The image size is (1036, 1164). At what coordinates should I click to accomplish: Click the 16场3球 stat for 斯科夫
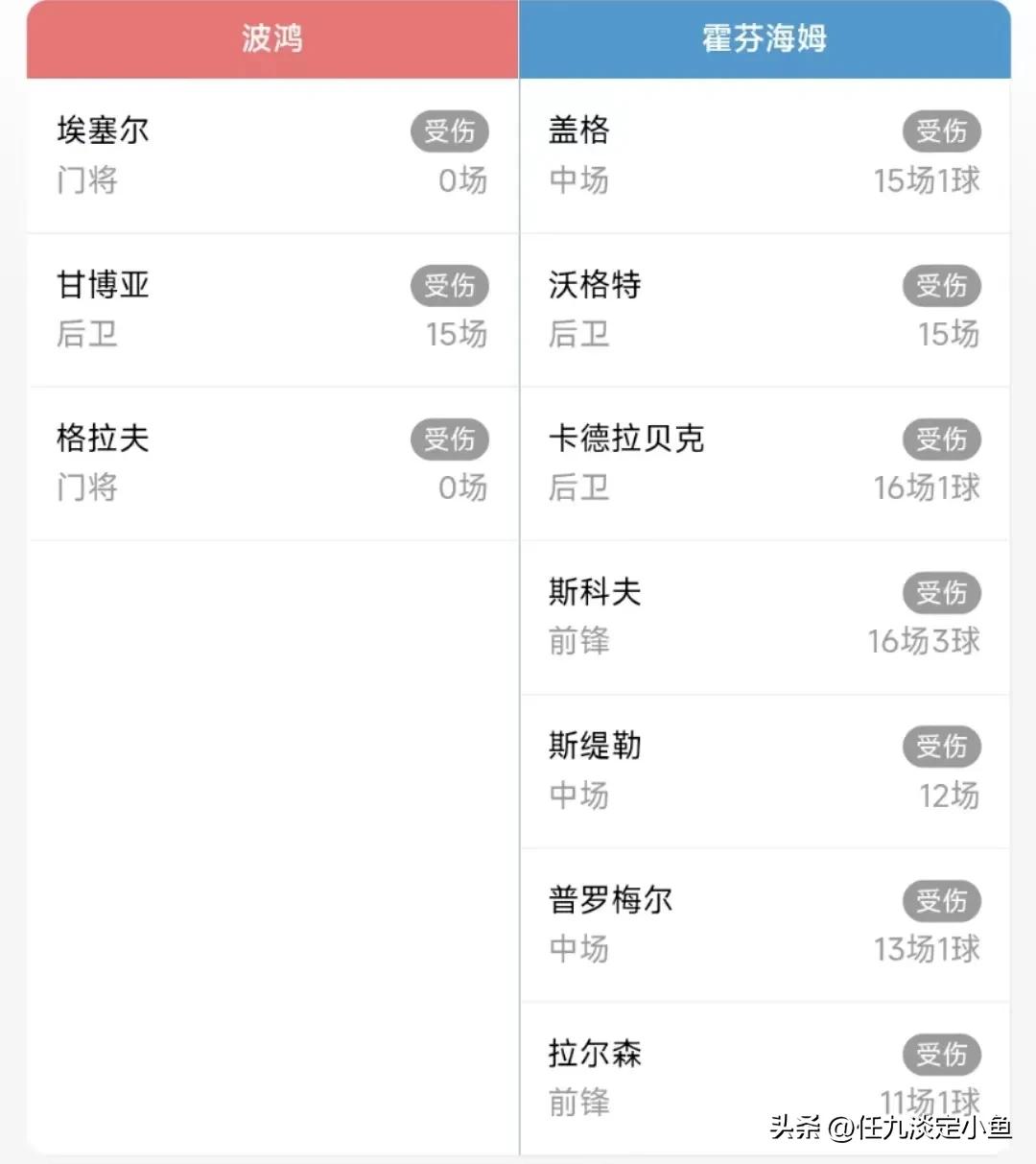click(921, 641)
